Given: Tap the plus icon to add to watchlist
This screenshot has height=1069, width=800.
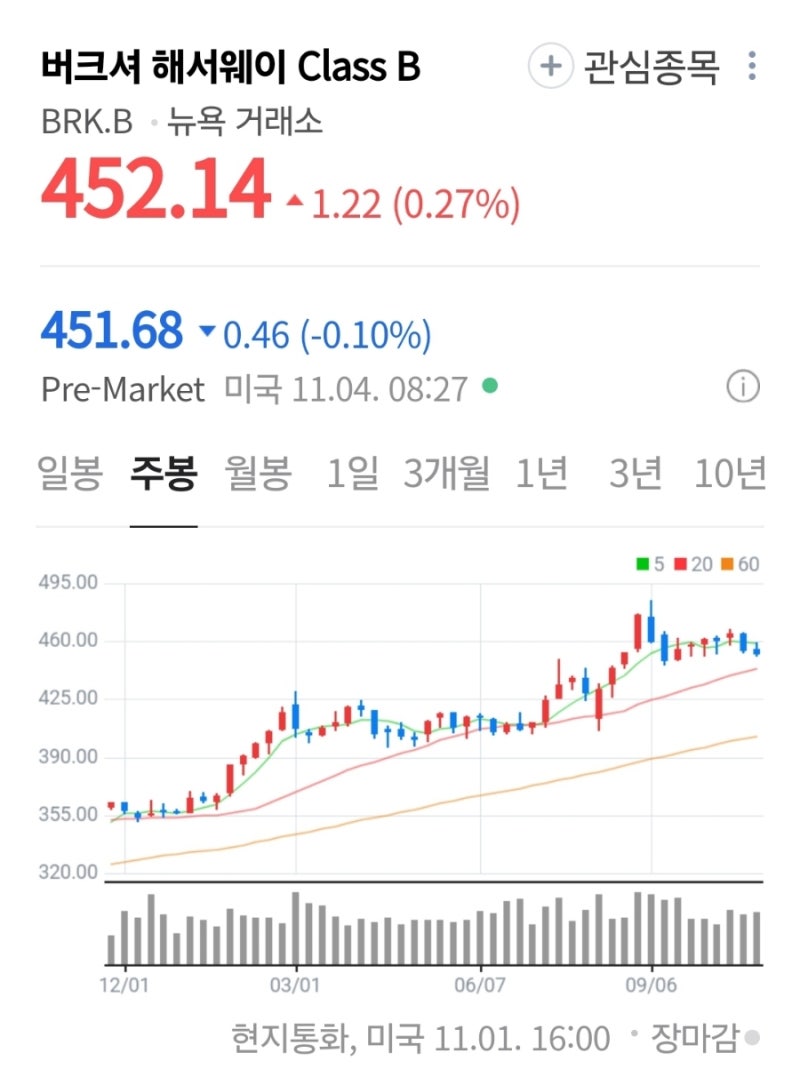Looking at the screenshot, I should (x=549, y=67).
